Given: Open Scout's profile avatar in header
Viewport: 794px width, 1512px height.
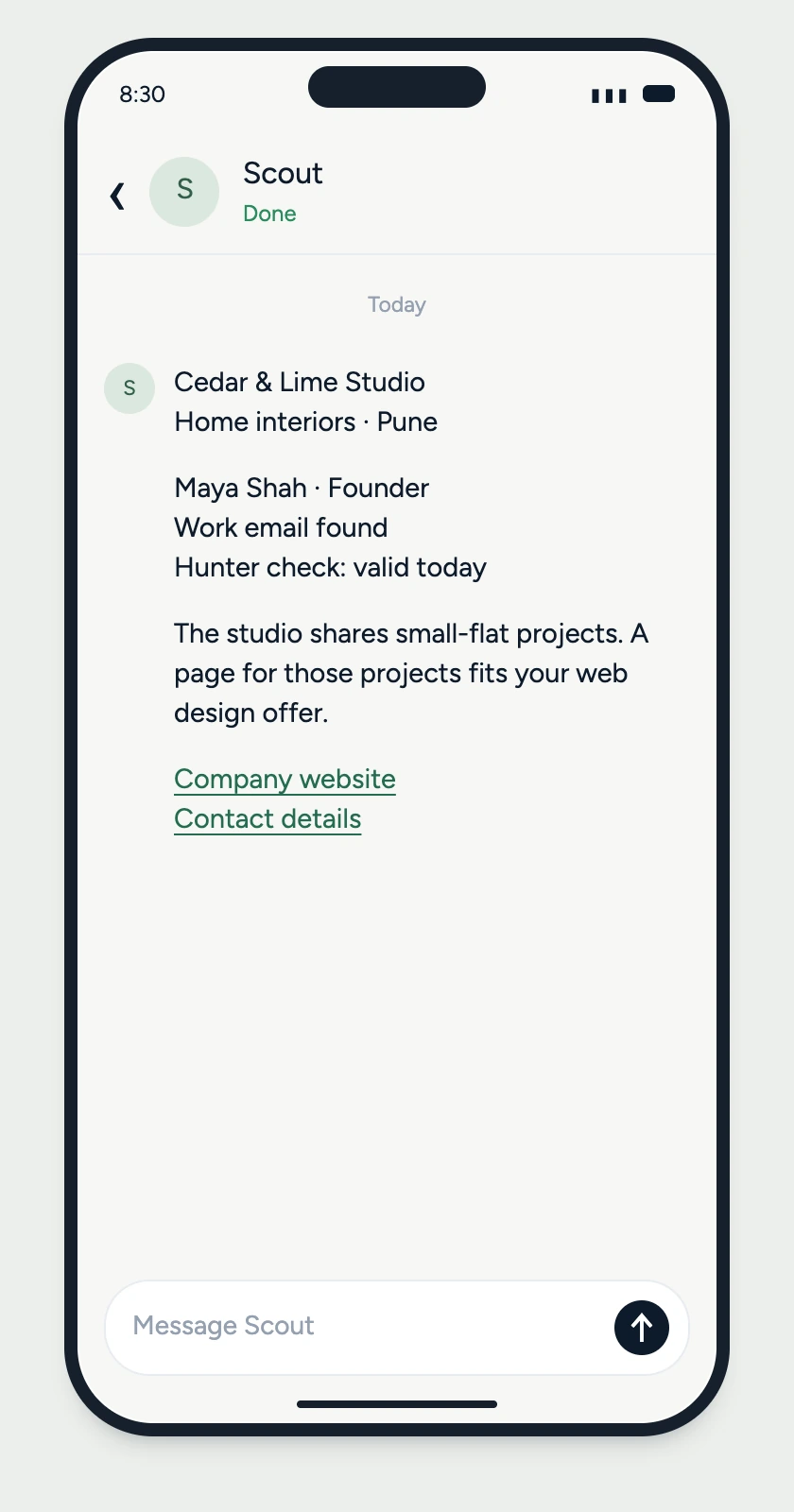Looking at the screenshot, I should coord(184,192).
